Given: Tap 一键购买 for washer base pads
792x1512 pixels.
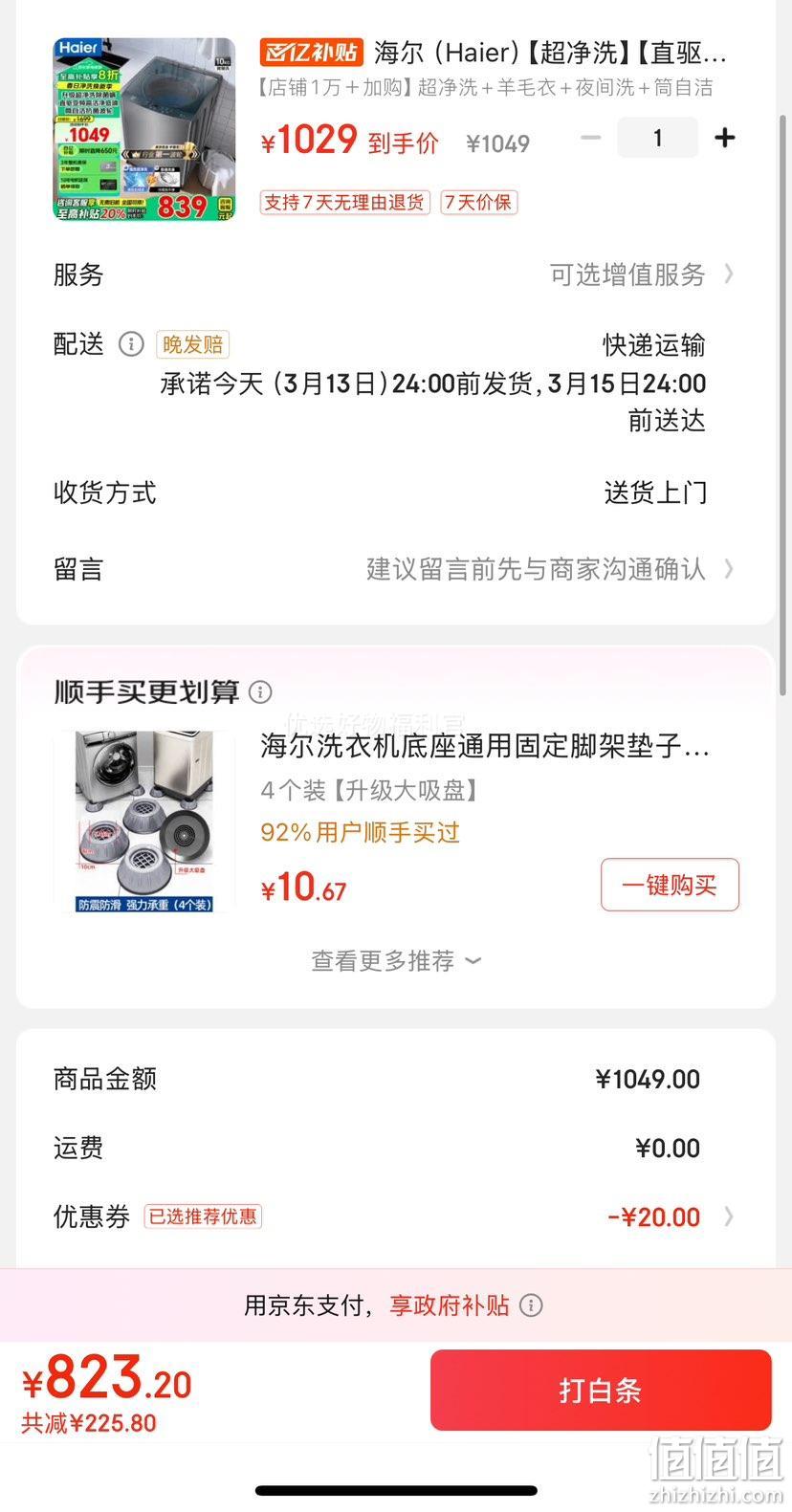Looking at the screenshot, I should click(670, 885).
